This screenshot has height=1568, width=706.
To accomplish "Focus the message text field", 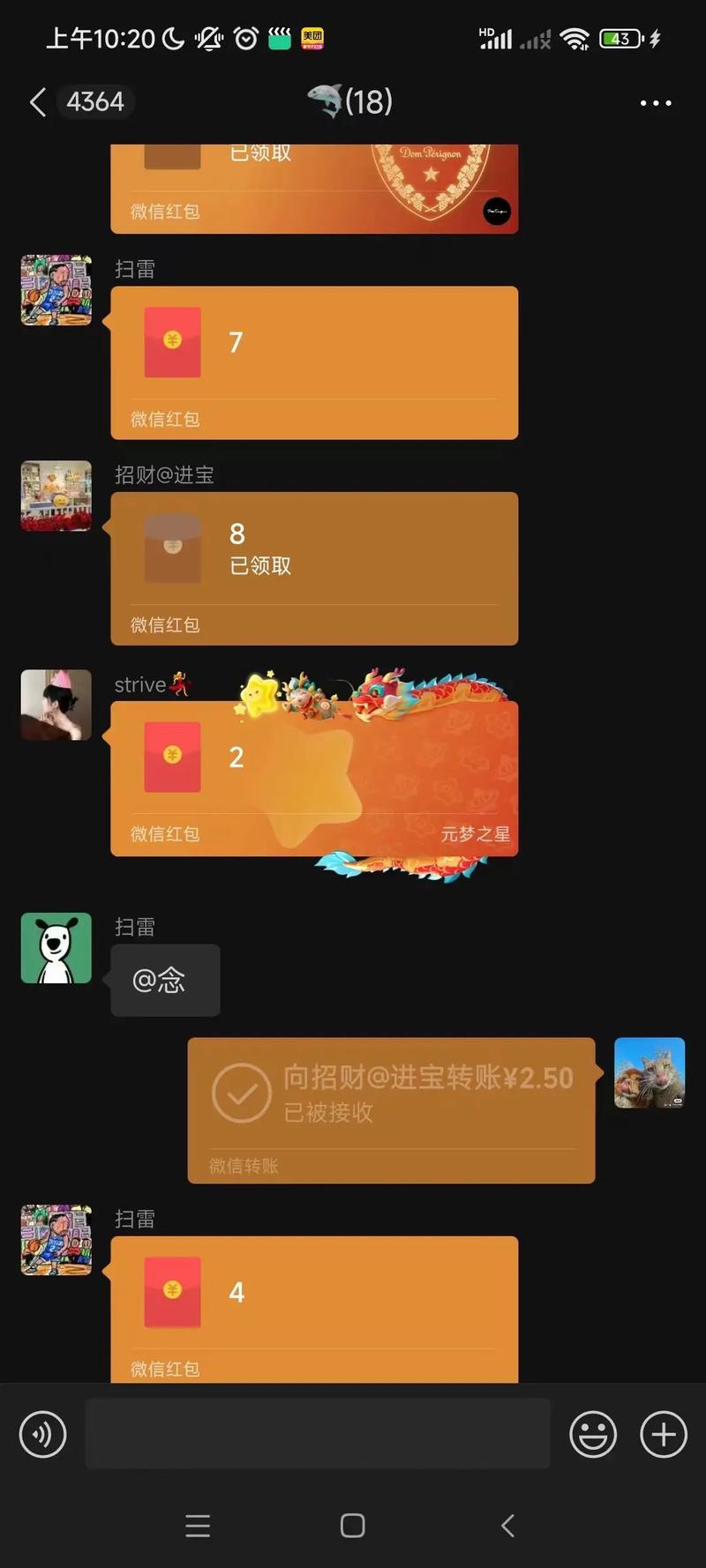I will (318, 1434).
